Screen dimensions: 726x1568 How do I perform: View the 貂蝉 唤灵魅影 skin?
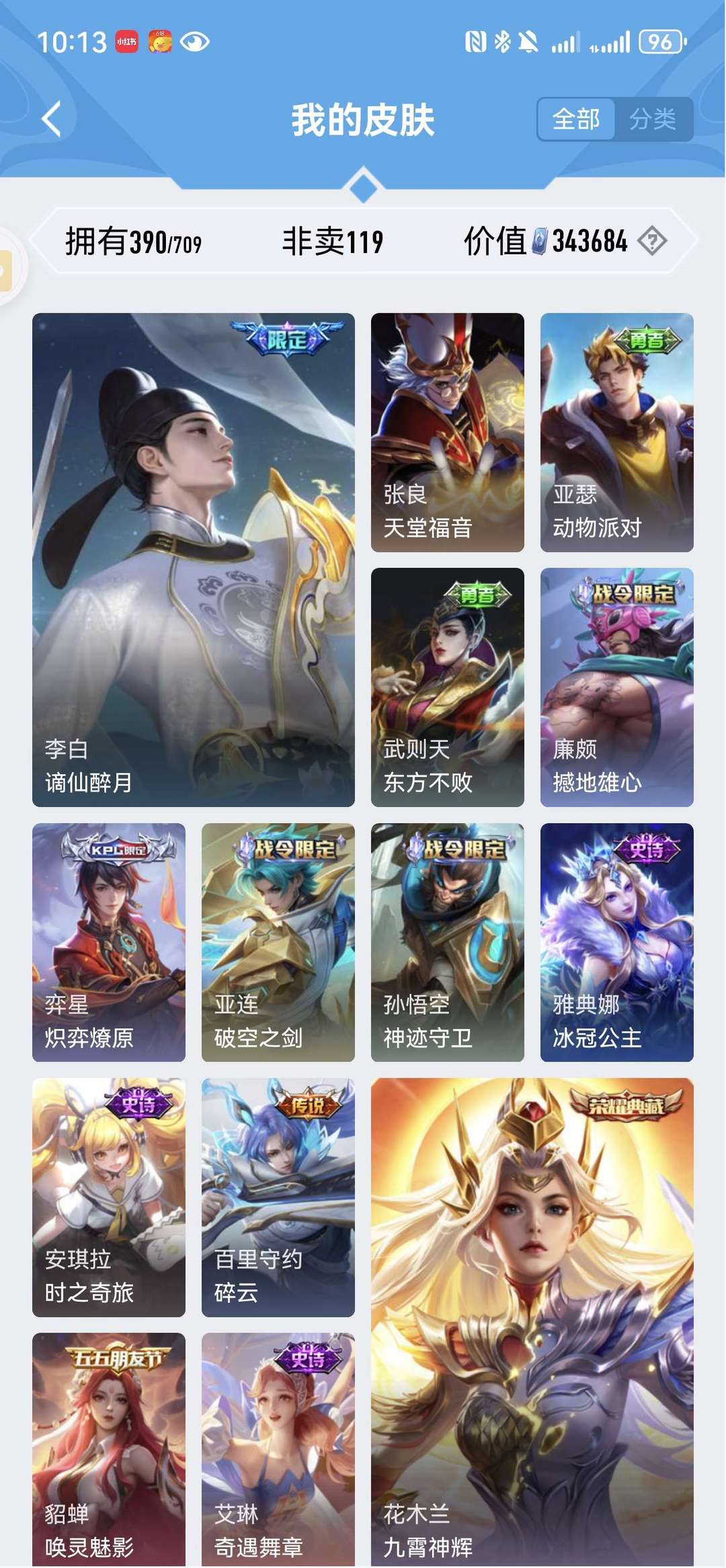(x=109, y=1450)
